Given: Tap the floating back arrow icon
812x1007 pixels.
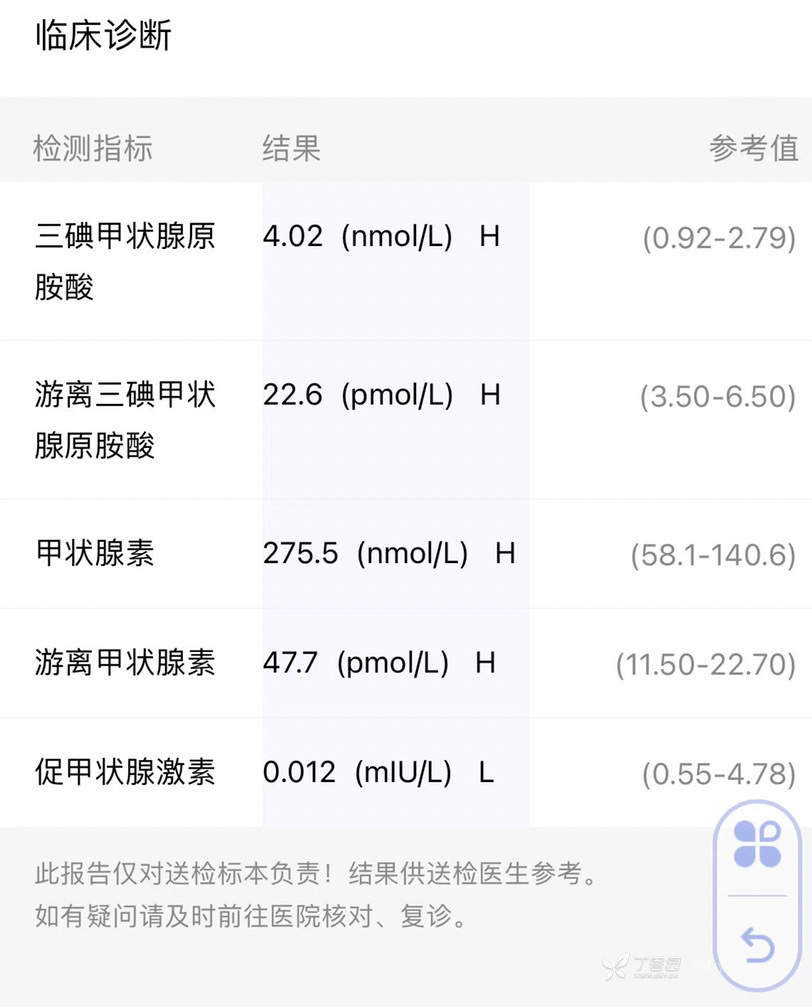Looking at the screenshot, I should [x=757, y=943].
